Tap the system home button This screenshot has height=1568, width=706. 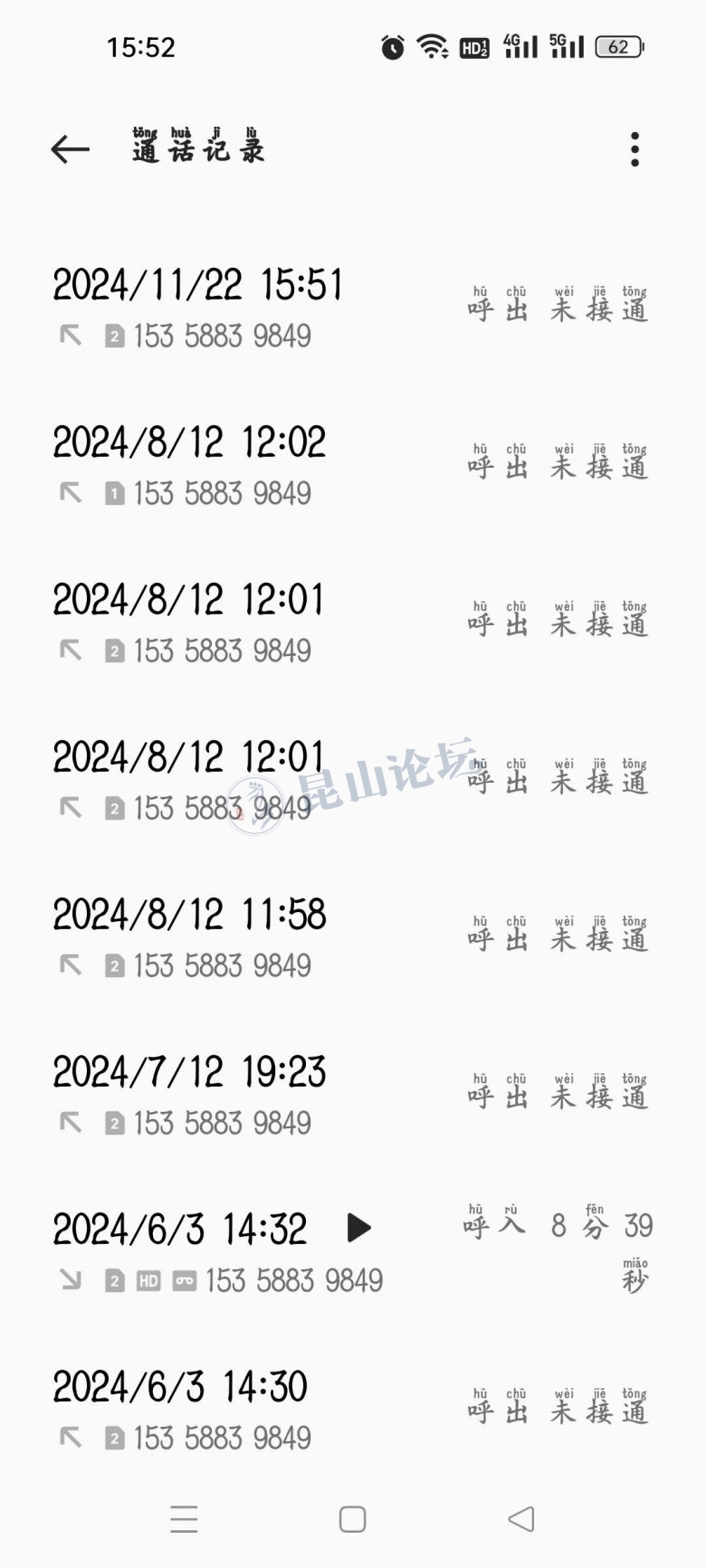click(352, 1519)
